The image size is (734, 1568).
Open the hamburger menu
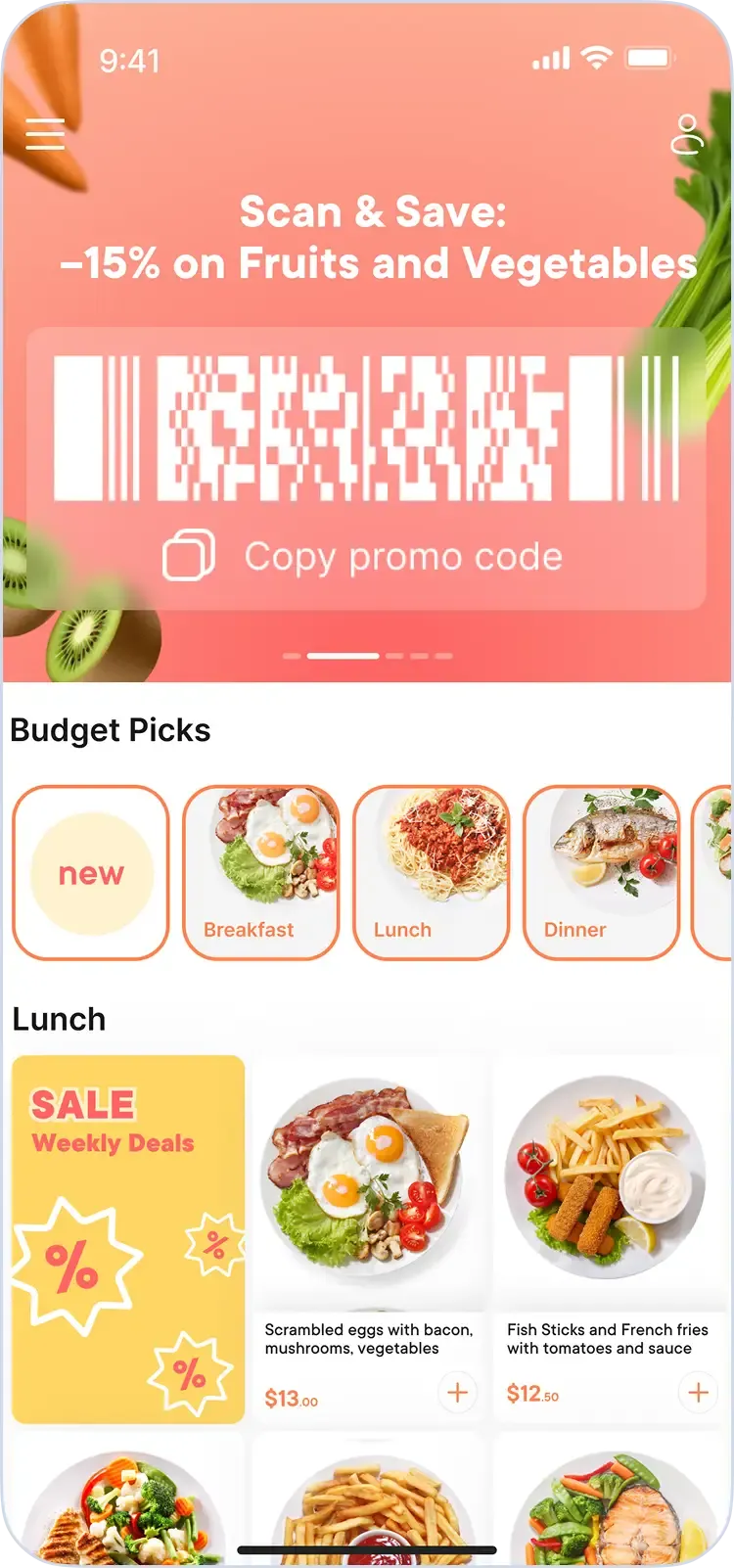point(45,134)
